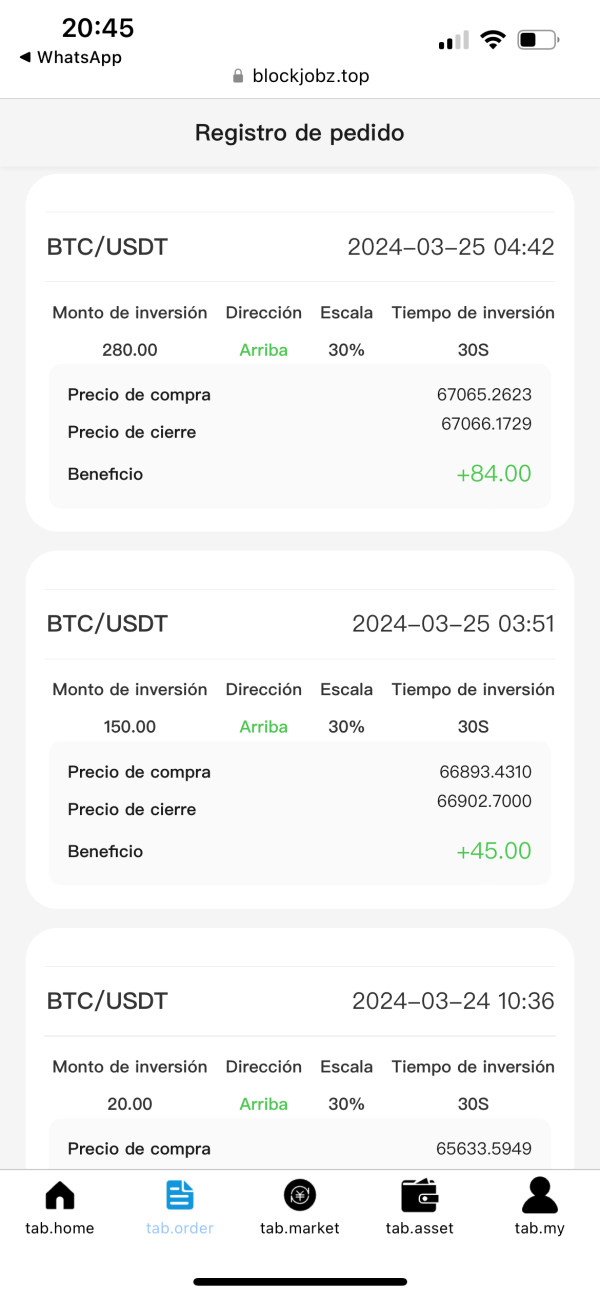The image size is (600, 1298).
Task: Select the tab.order item
Action: pos(180,1208)
